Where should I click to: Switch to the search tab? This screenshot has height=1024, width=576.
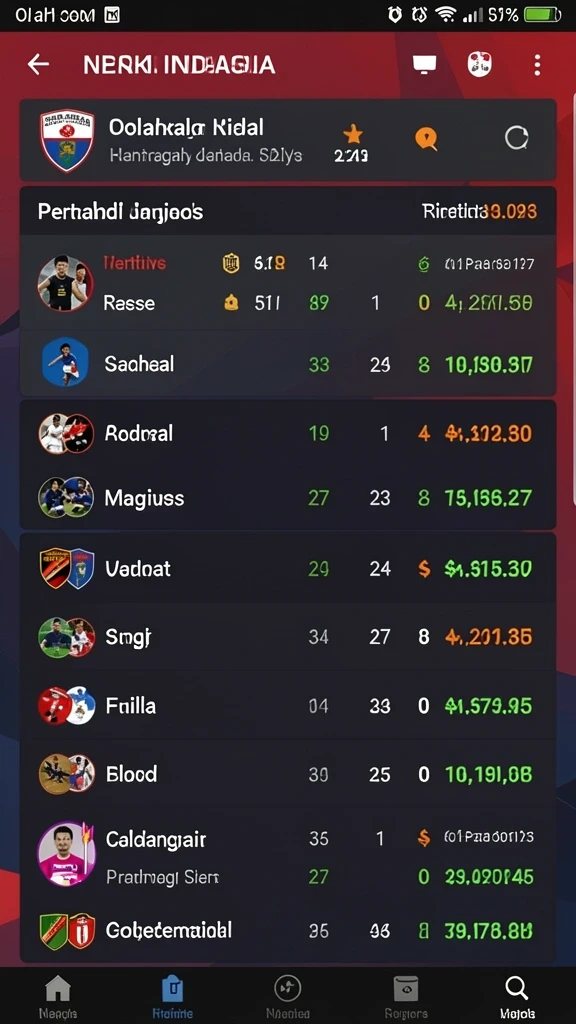517,995
